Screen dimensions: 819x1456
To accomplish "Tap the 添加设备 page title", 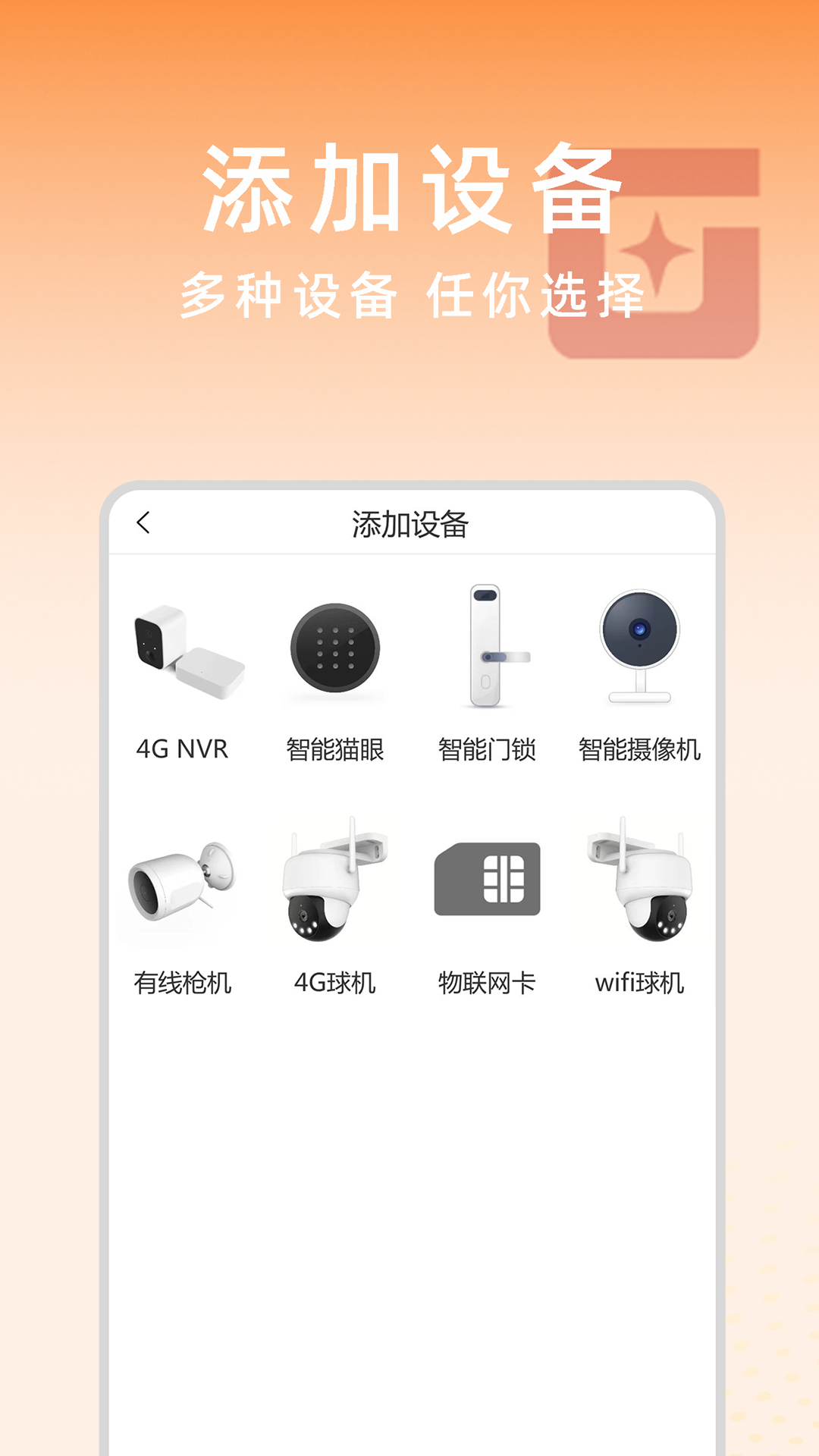I will pyautogui.click(x=409, y=523).
